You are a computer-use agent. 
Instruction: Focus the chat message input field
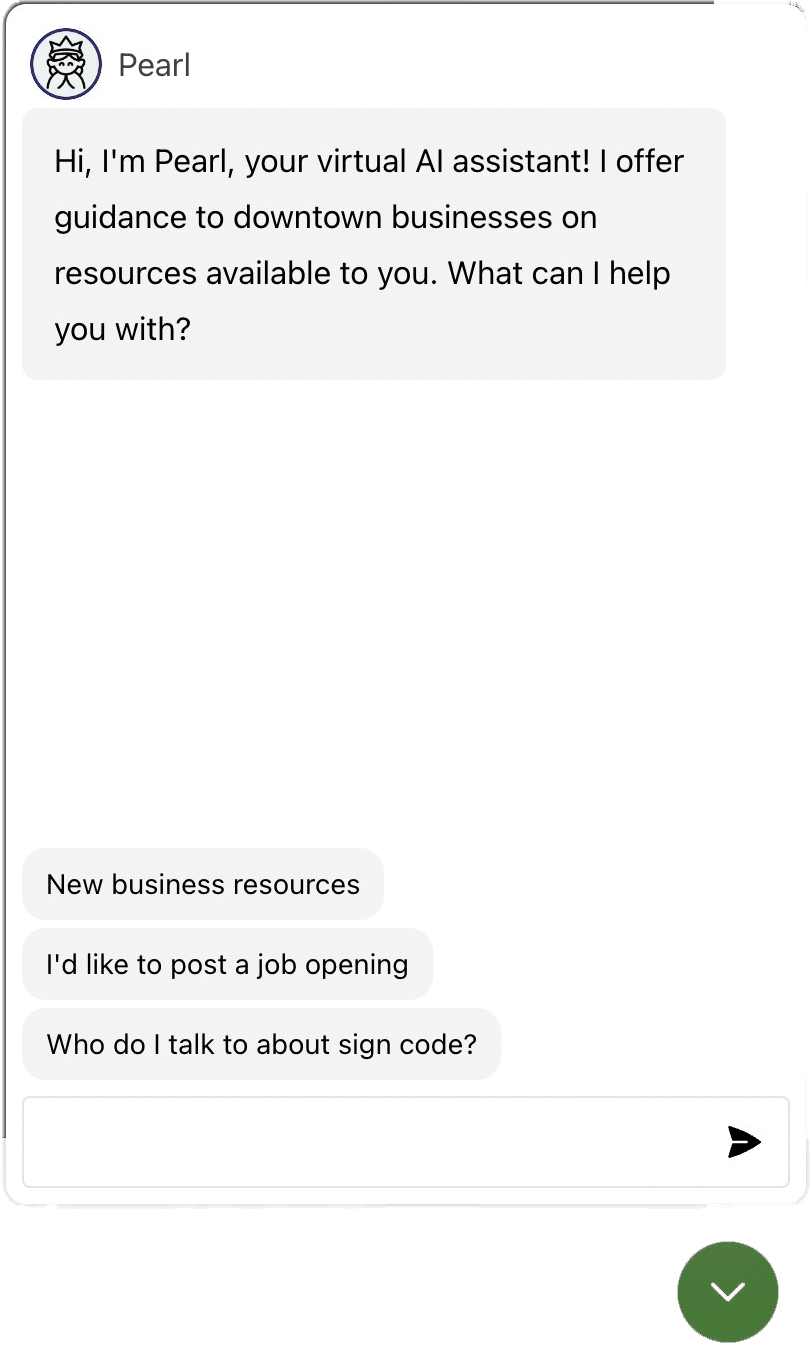(370, 1142)
